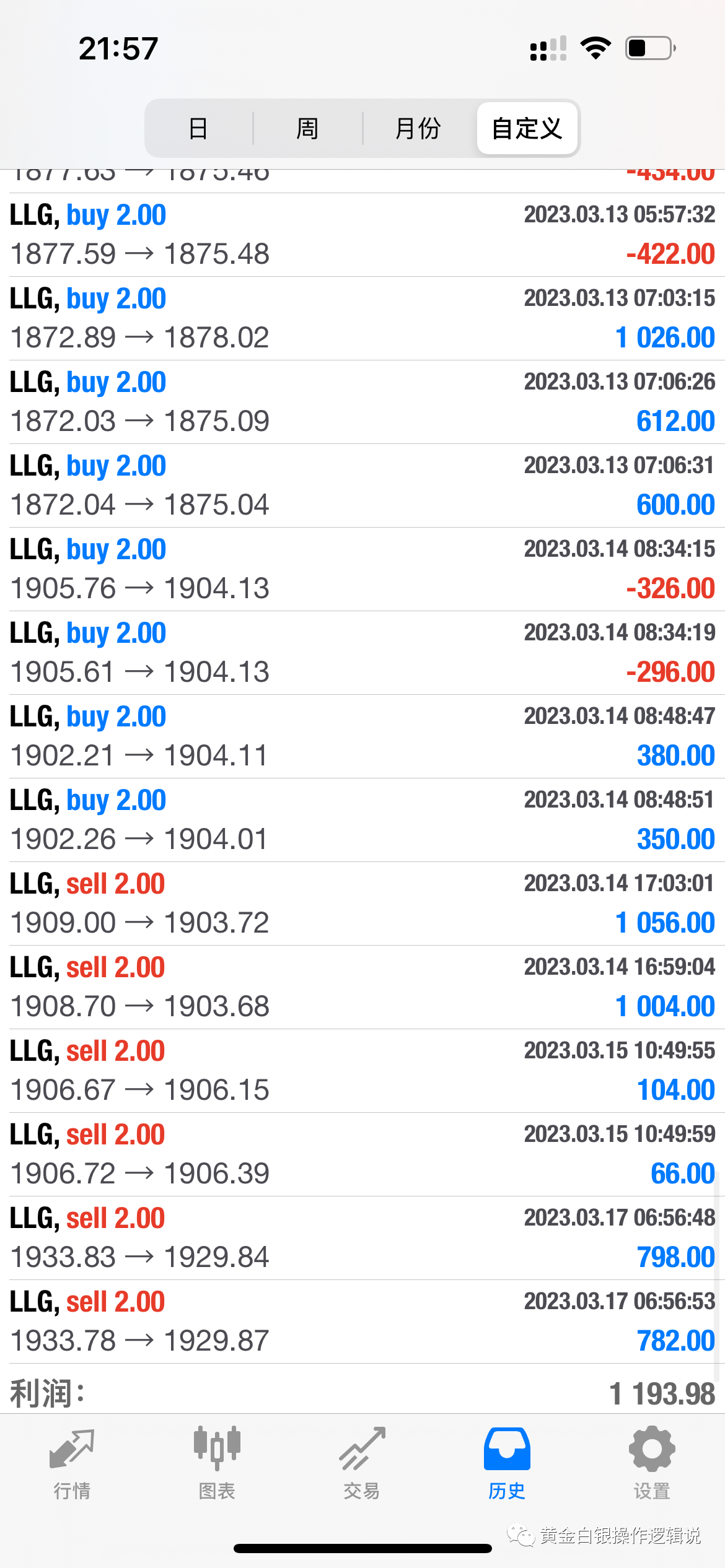Open the trade with 1 026.00 profit
This screenshot has width=725, height=1568.
pyautogui.click(x=362, y=318)
